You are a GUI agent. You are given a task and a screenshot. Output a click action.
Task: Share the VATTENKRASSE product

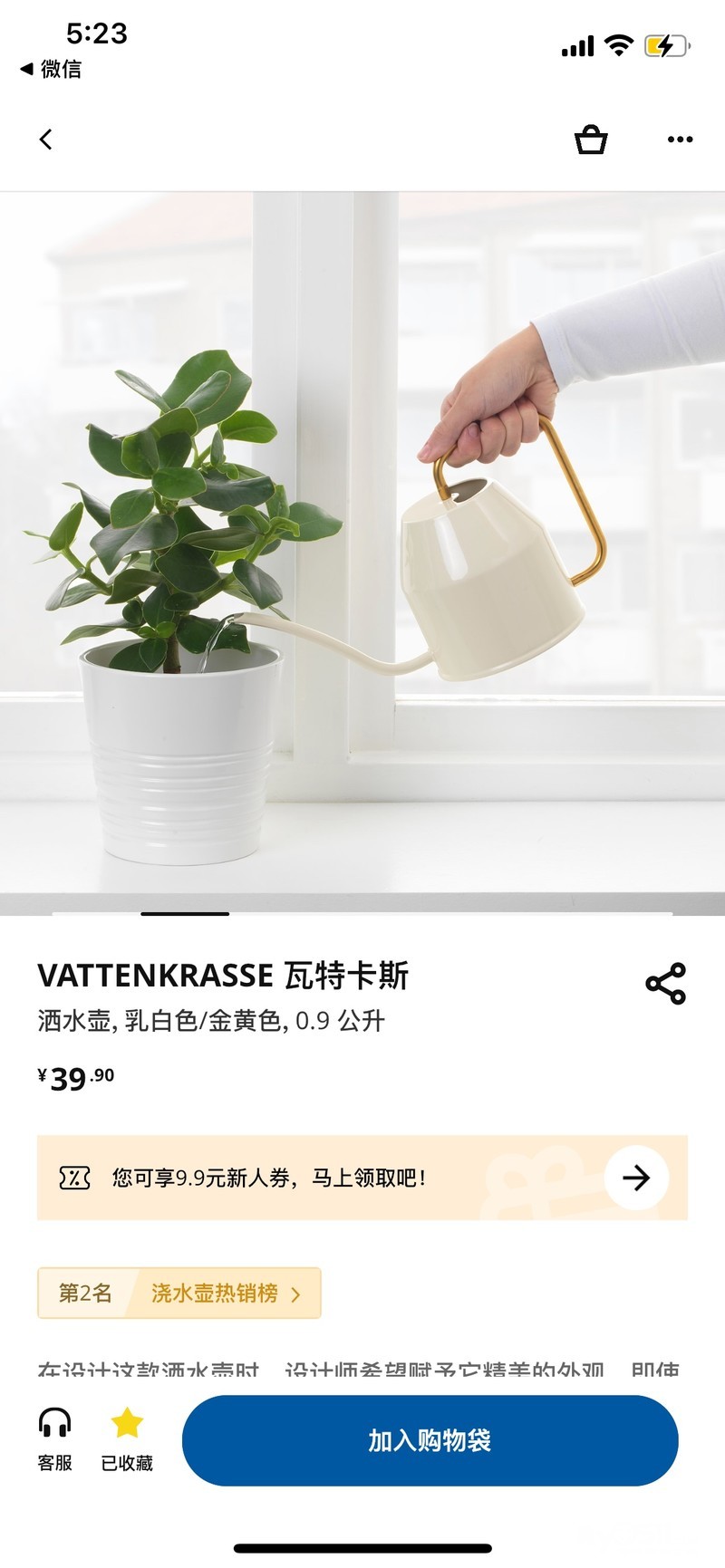(x=666, y=984)
